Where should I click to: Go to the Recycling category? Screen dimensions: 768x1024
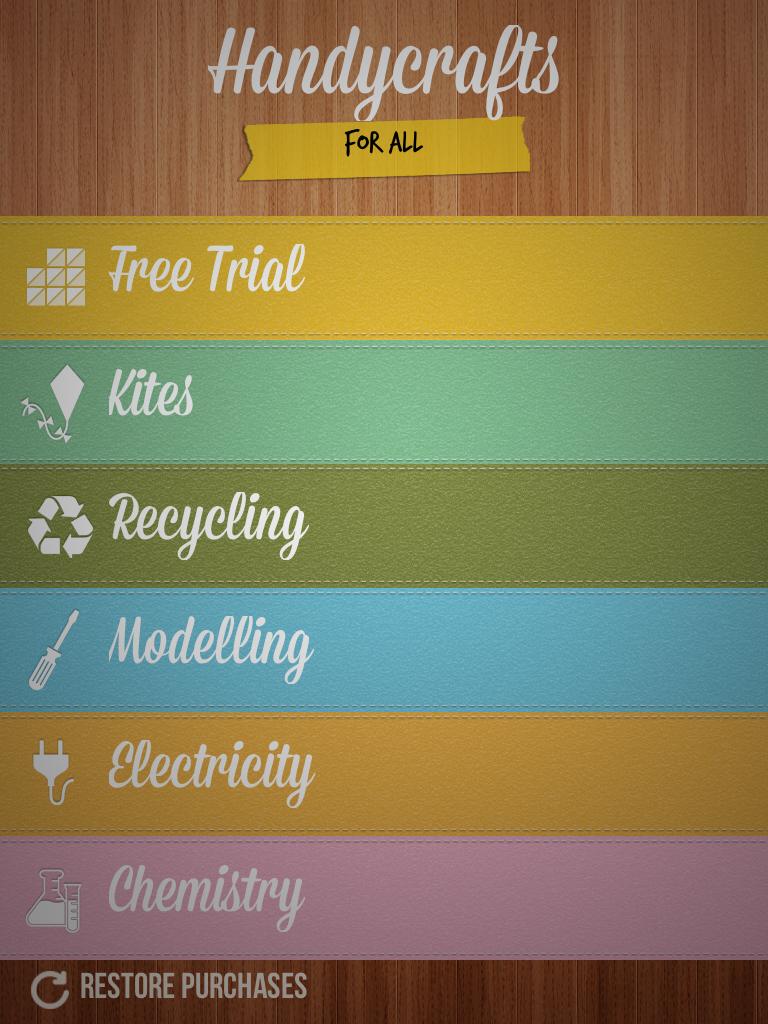pyautogui.click(x=384, y=525)
